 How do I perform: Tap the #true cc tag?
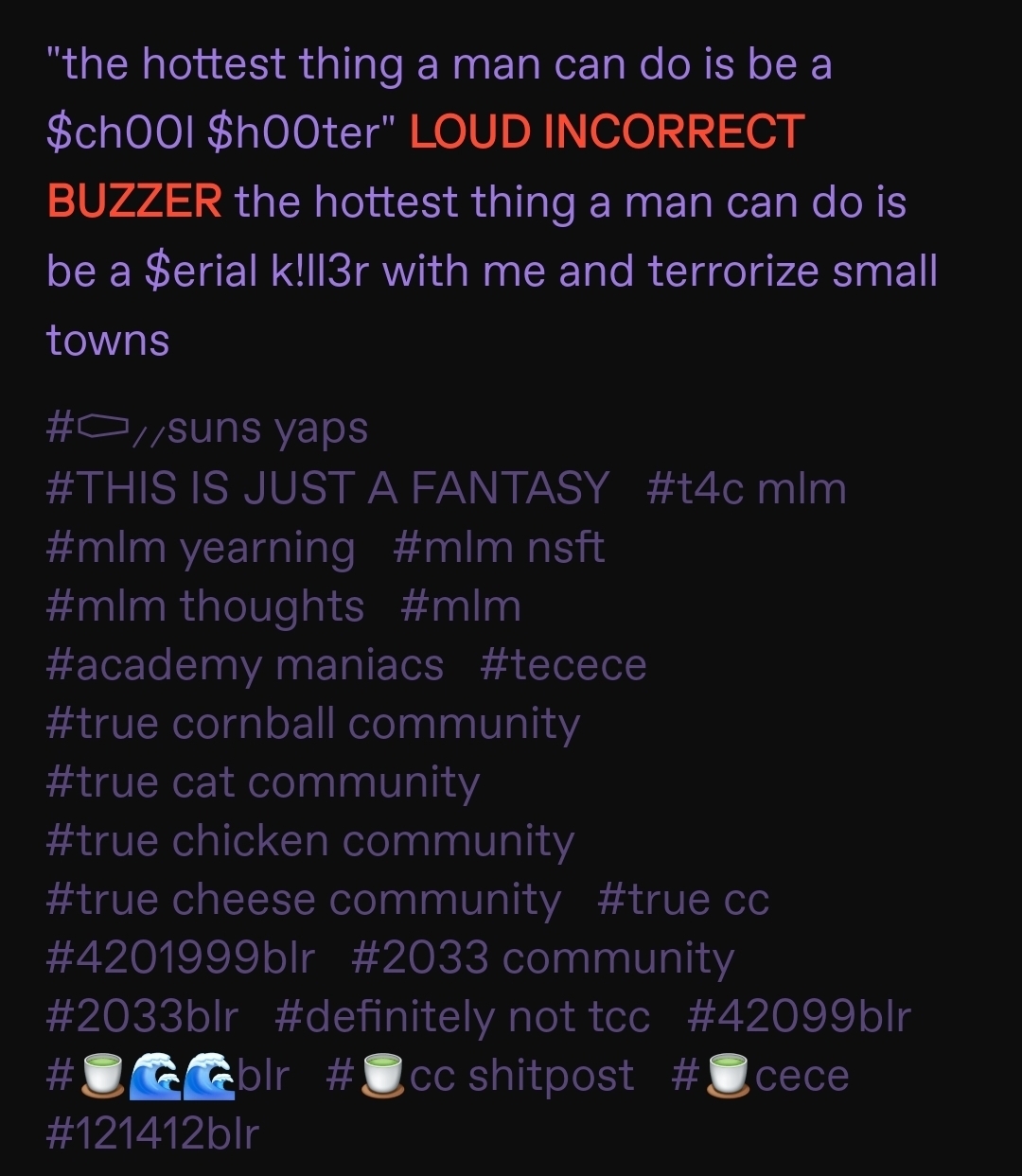pos(682,900)
